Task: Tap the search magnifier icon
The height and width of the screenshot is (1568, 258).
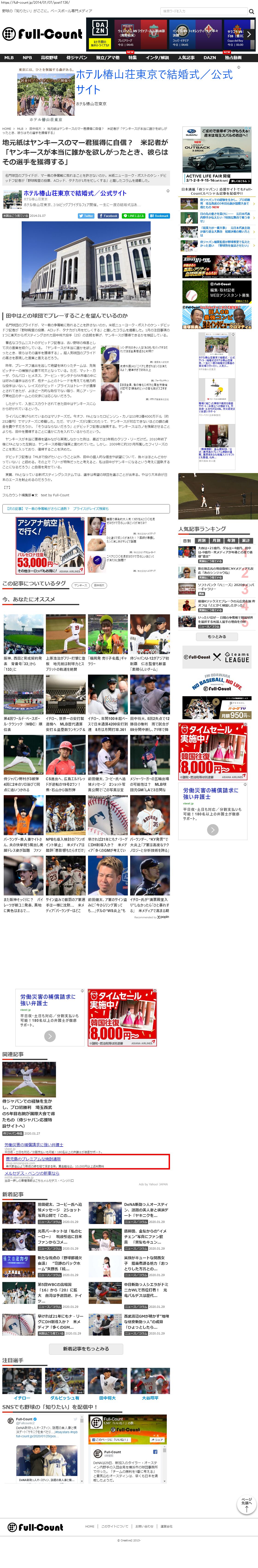Action: [x=251, y=12]
